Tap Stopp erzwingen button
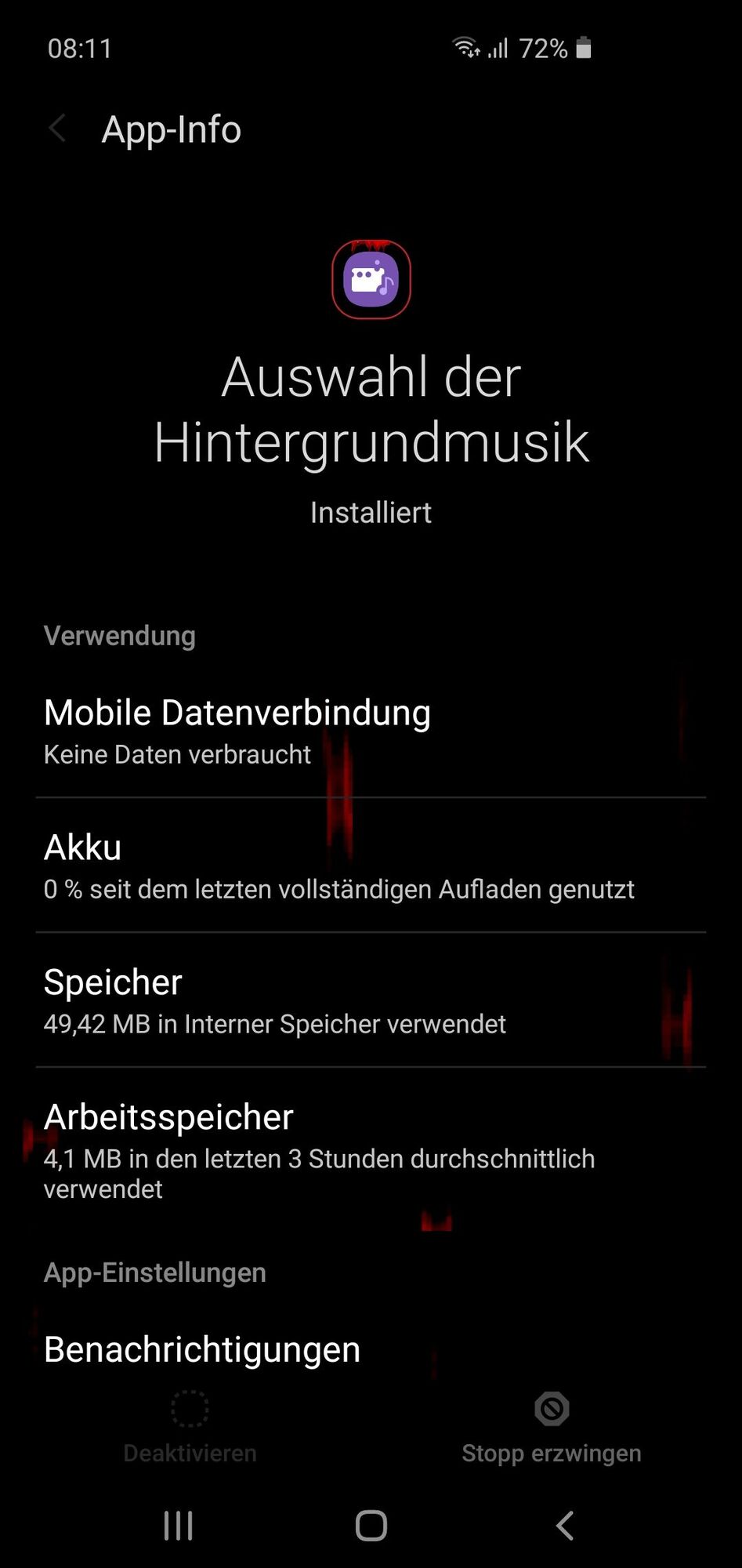 551,1428
